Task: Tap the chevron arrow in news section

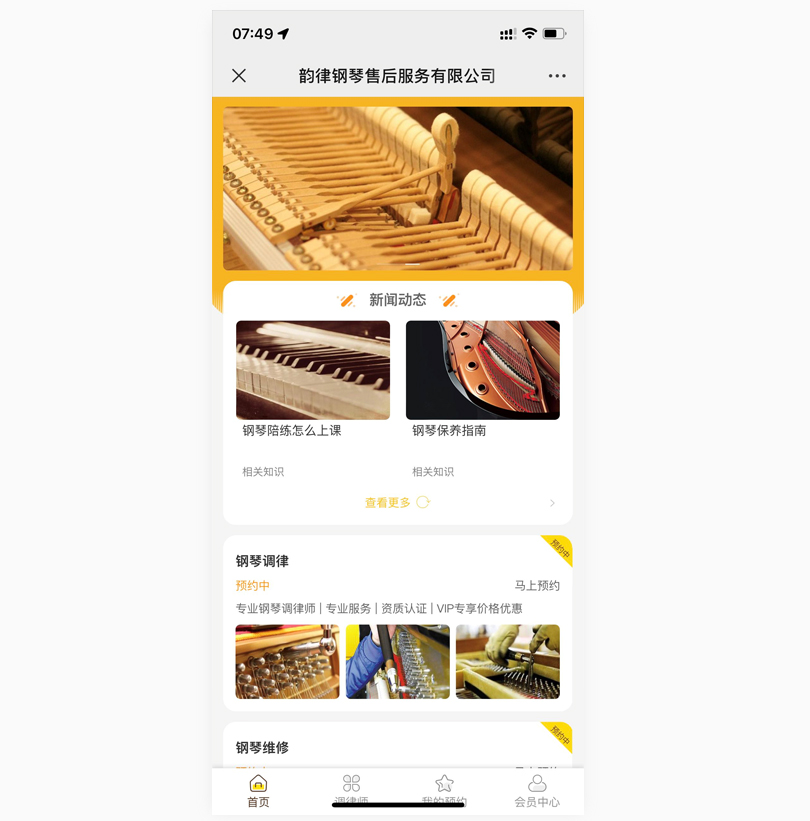Action: 552,503
